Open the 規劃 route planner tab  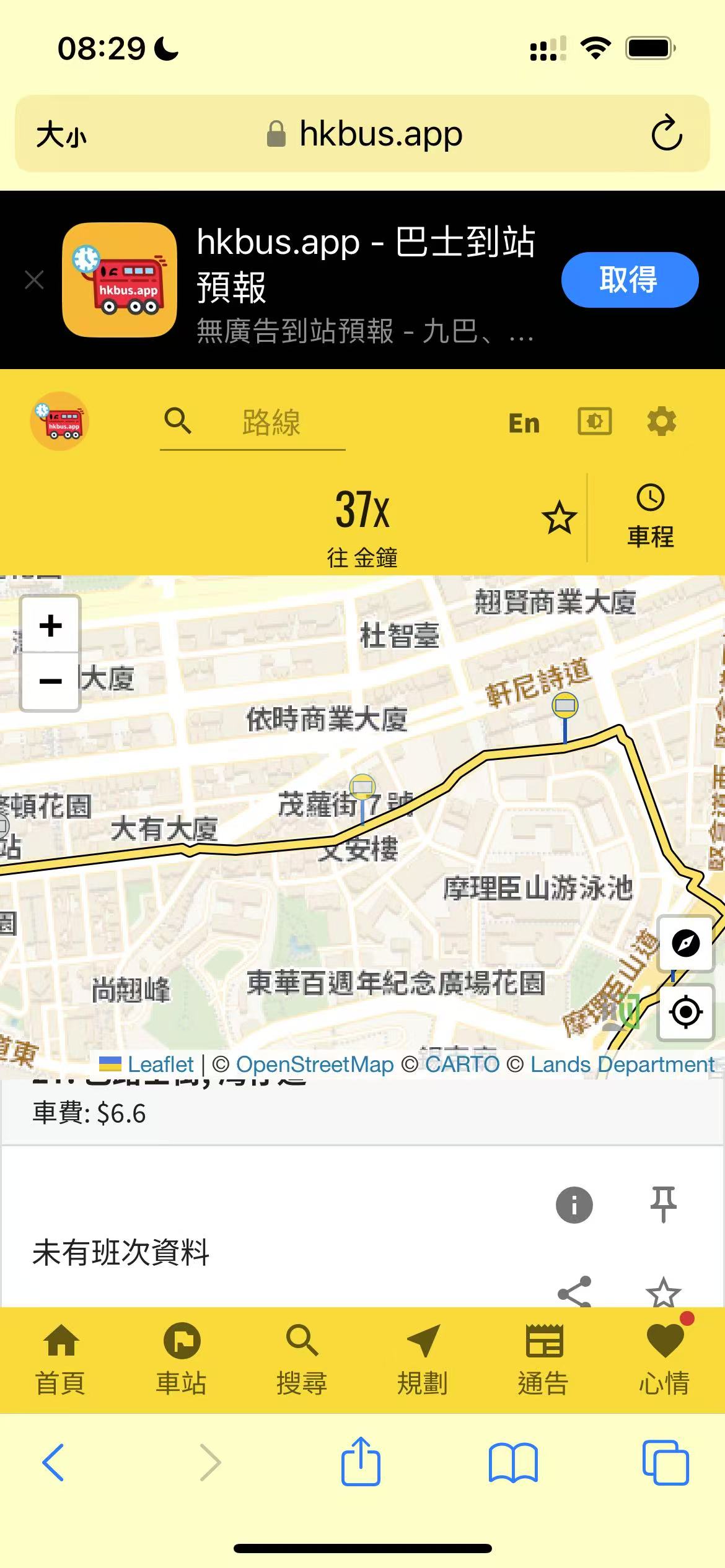423,1360
